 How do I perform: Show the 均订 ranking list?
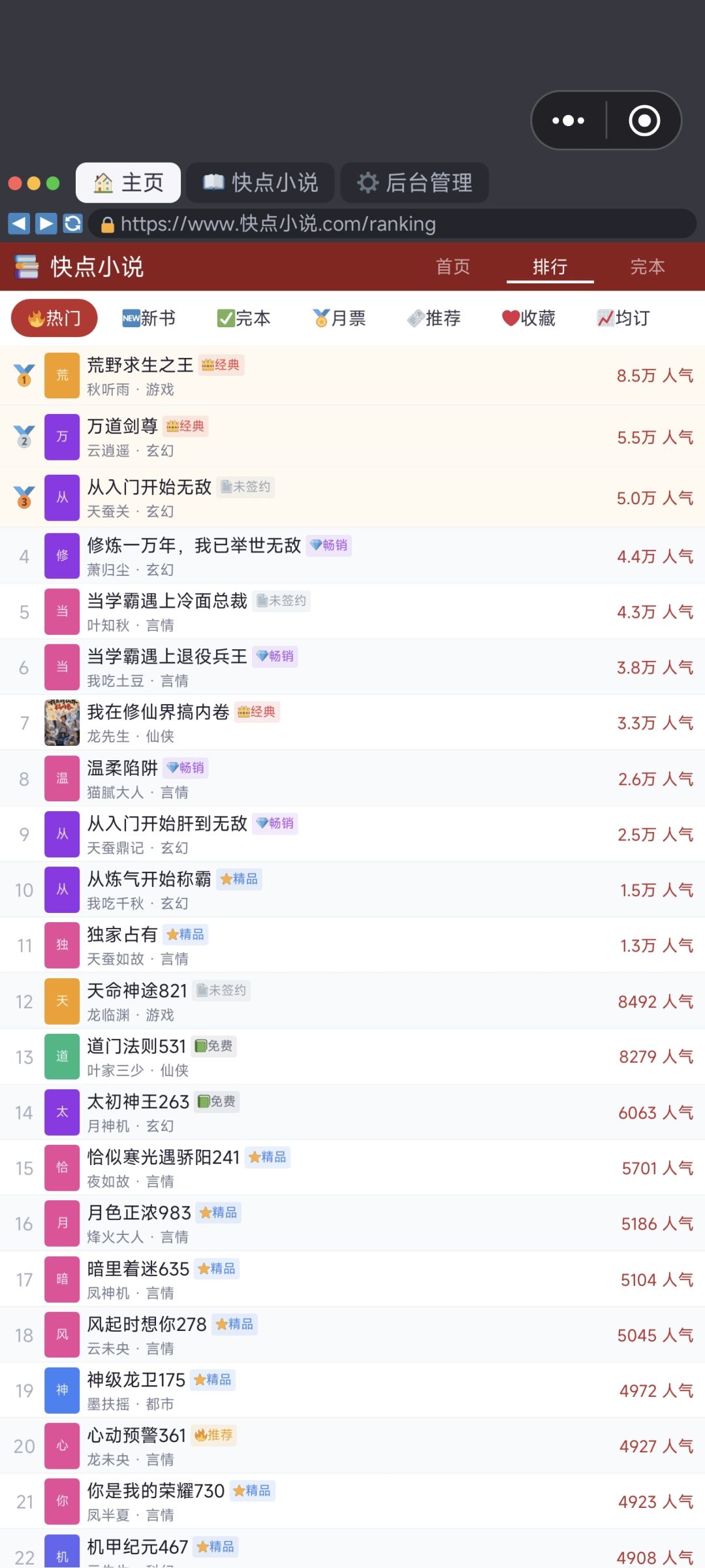coord(623,319)
